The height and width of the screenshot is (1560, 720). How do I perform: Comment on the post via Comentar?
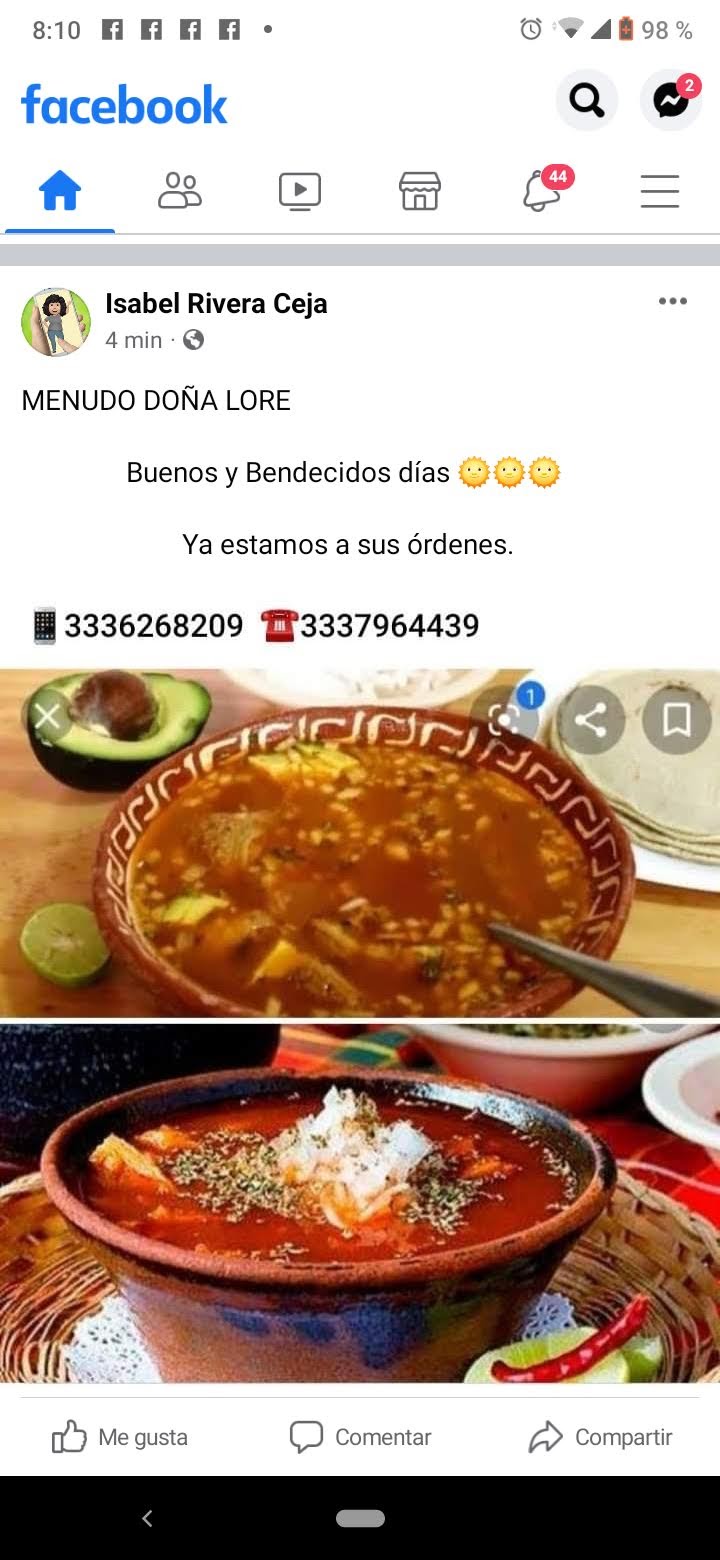(361, 1437)
